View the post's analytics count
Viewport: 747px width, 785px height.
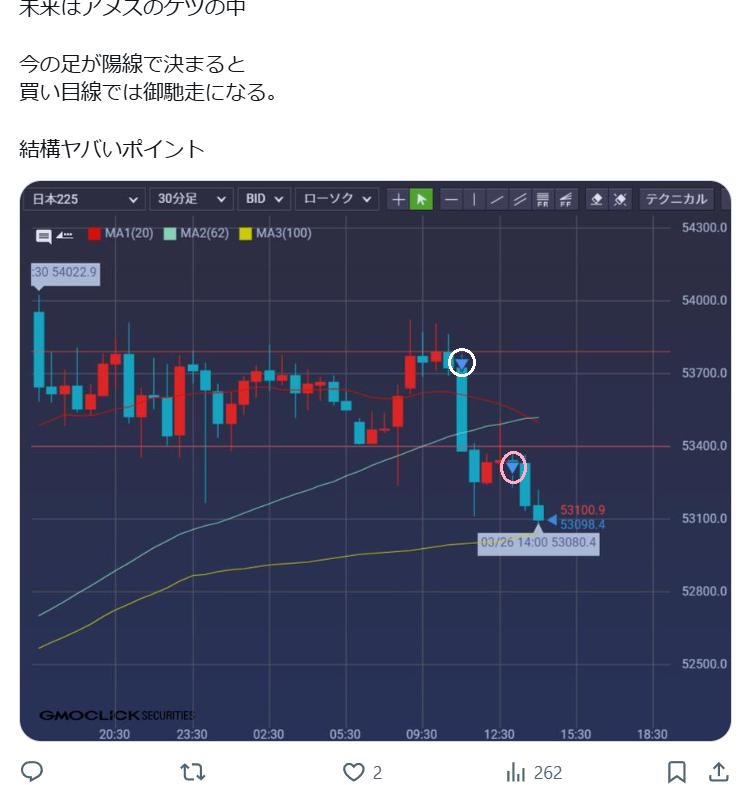(x=535, y=772)
